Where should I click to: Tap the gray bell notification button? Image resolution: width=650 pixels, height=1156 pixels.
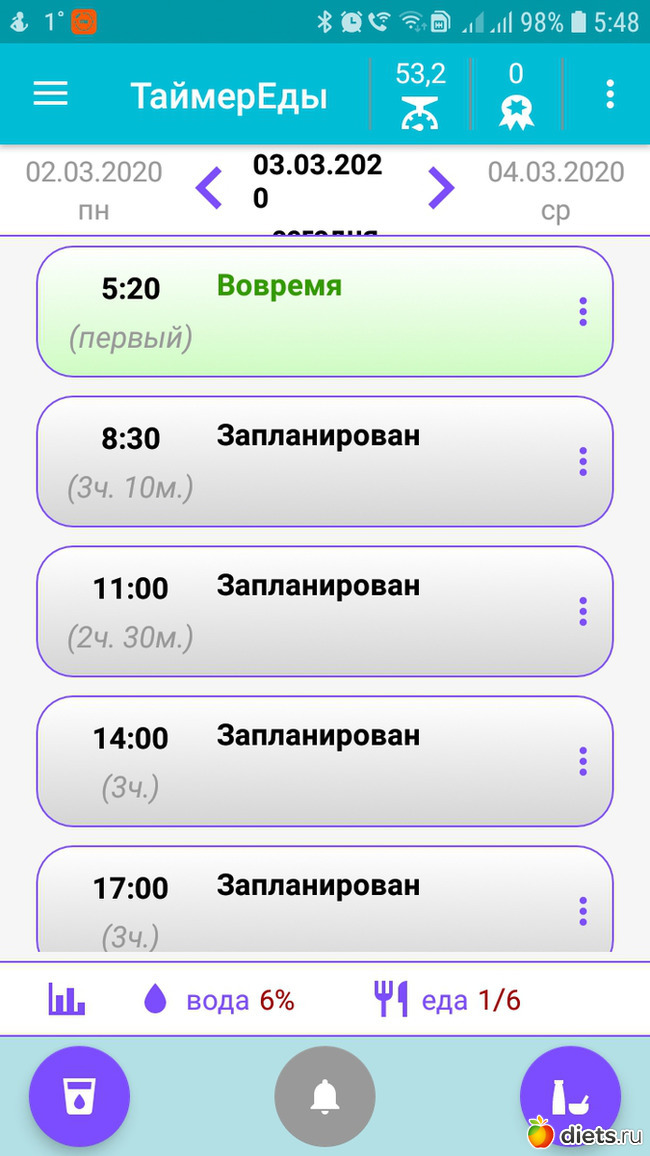[x=325, y=1096]
